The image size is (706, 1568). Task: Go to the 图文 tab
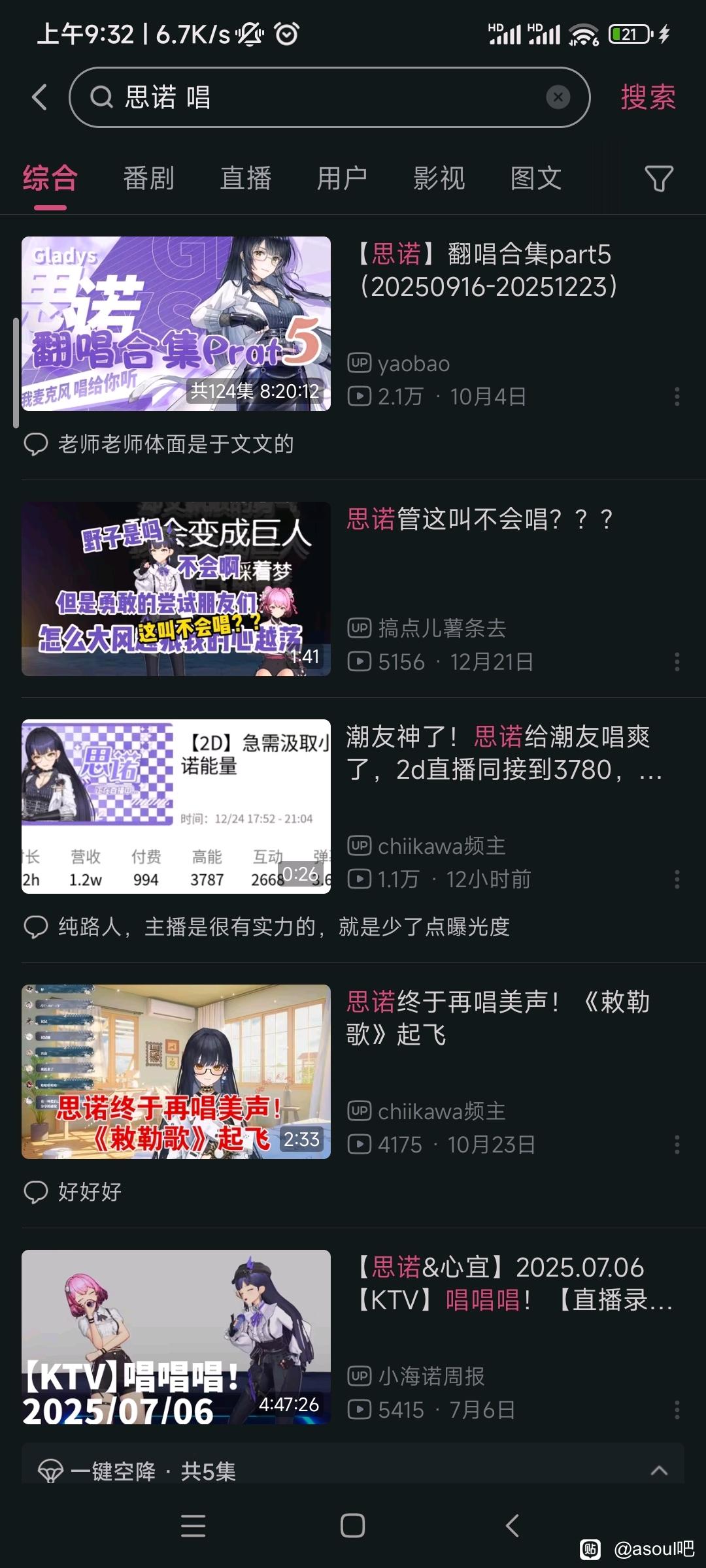pos(535,178)
